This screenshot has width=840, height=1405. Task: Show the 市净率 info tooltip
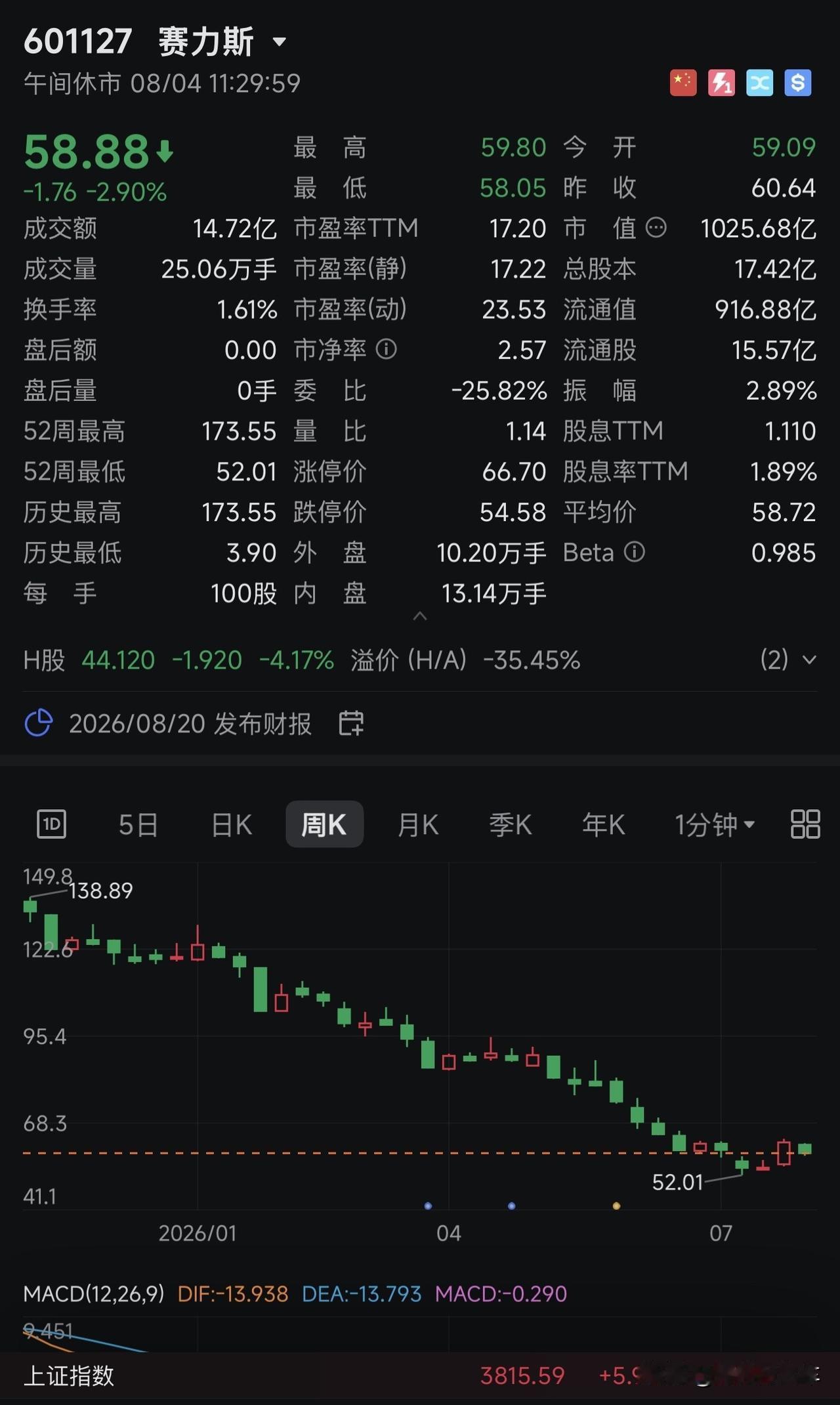[x=386, y=349]
